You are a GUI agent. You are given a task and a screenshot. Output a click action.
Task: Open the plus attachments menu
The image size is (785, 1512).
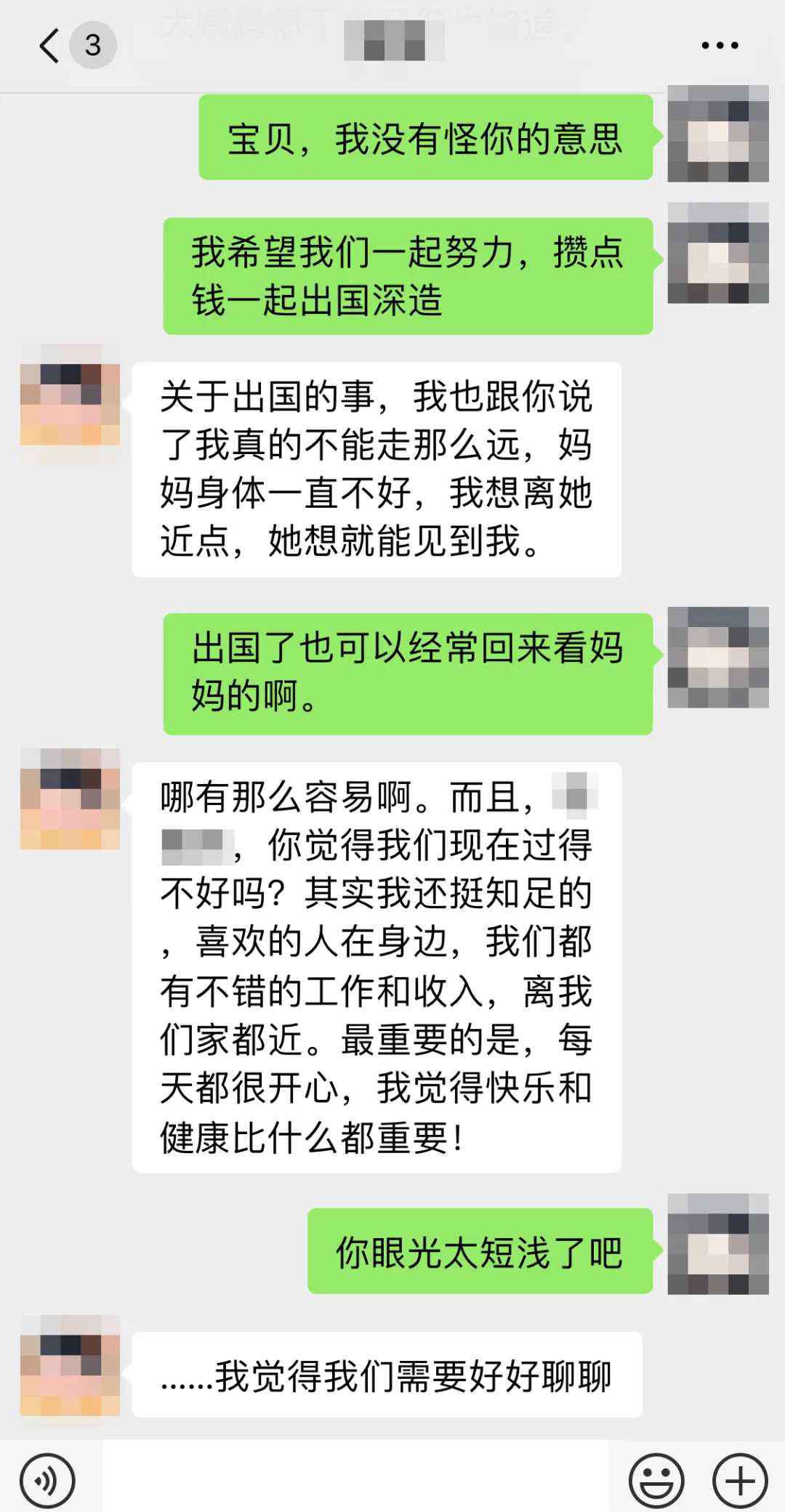pyautogui.click(x=740, y=1480)
